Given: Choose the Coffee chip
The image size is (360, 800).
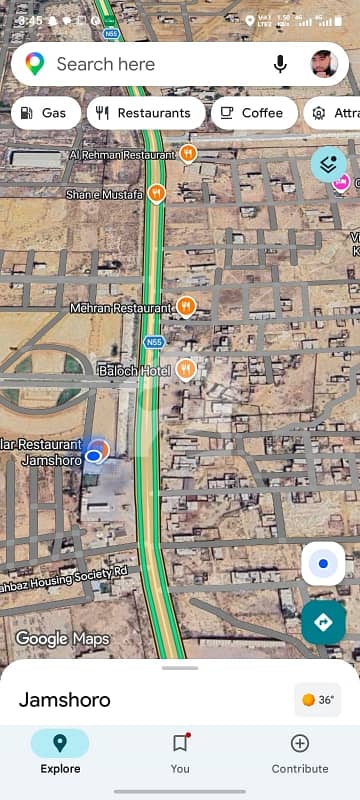Looking at the screenshot, I should pos(254,113).
